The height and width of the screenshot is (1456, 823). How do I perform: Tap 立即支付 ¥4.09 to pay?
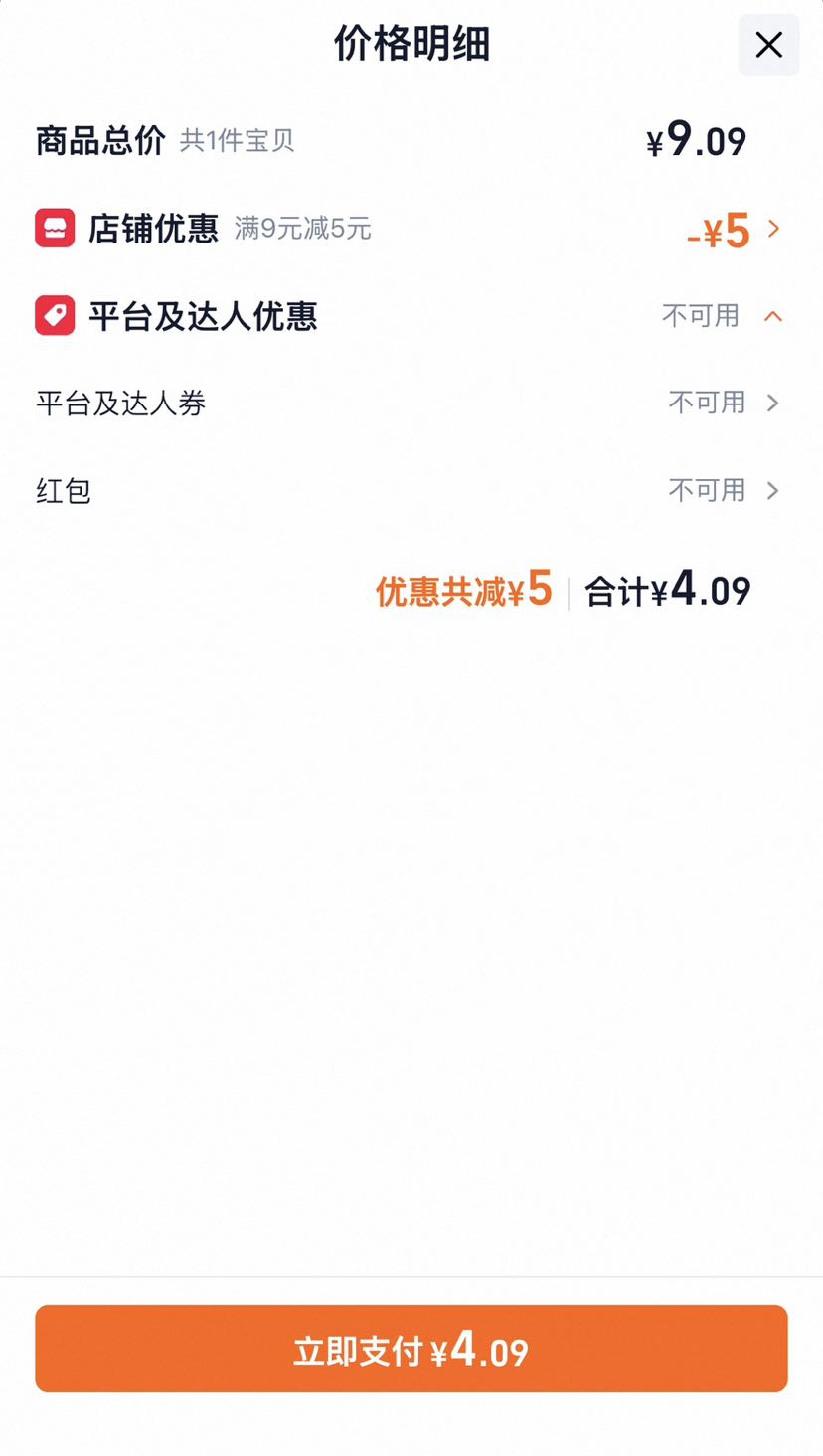coord(411,1349)
